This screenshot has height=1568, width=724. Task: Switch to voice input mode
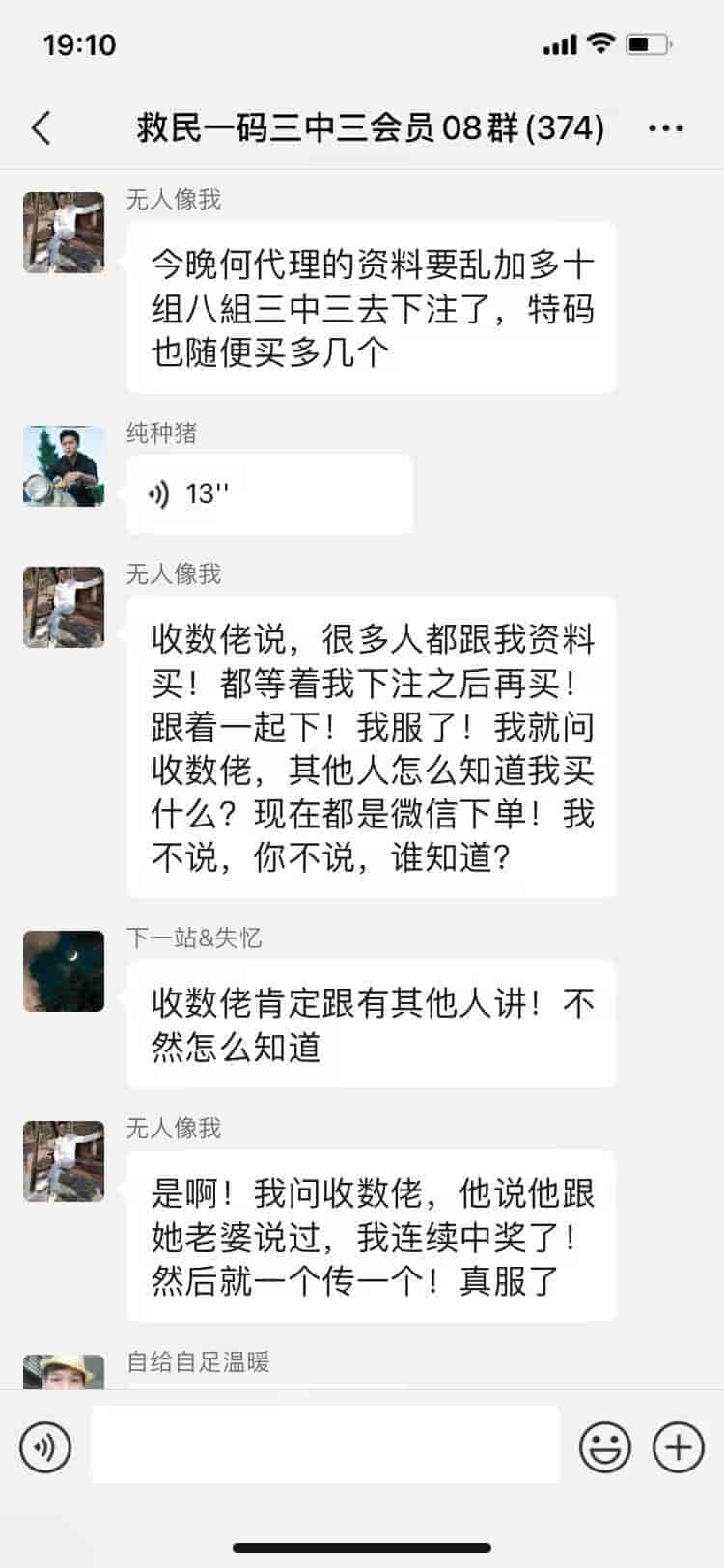pos(45,1446)
